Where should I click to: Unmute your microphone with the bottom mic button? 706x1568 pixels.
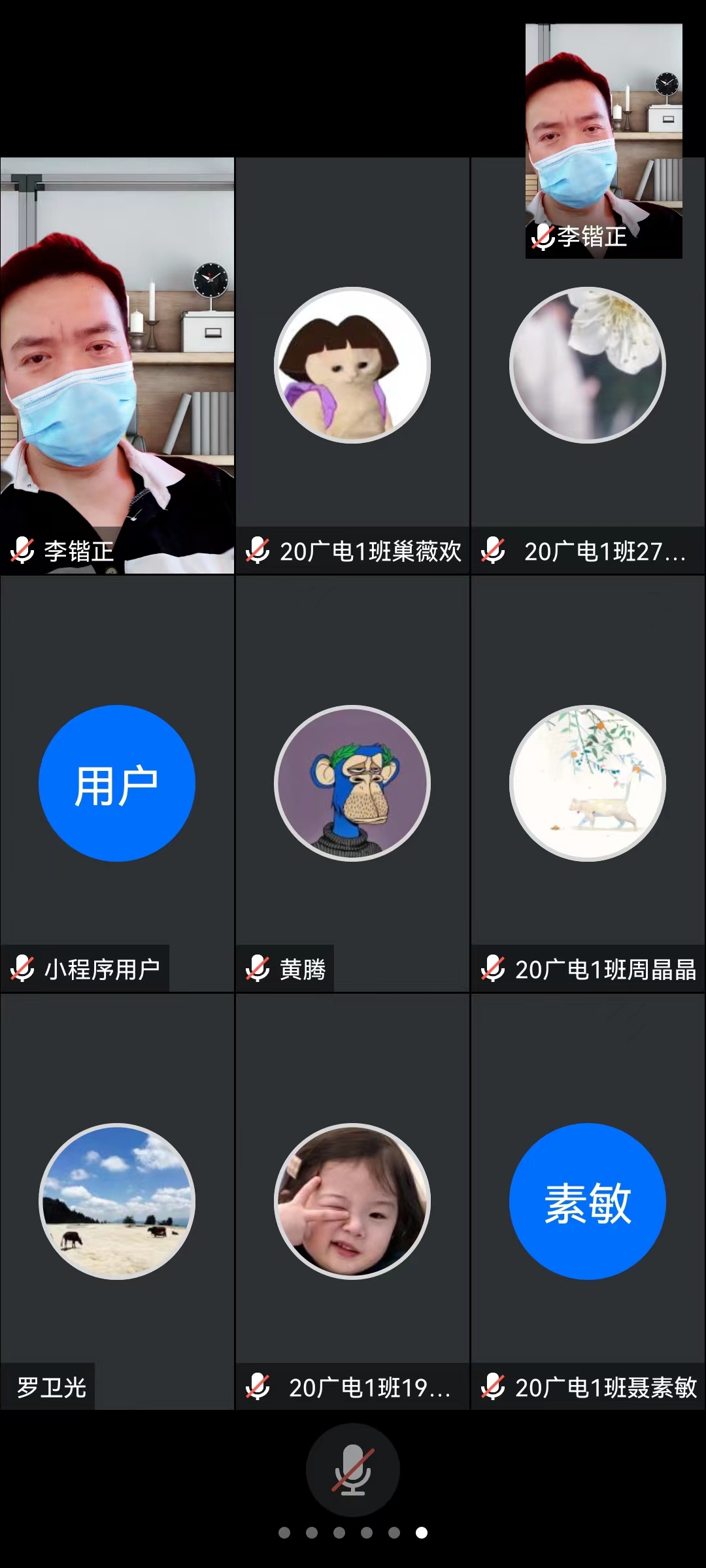(x=352, y=1469)
